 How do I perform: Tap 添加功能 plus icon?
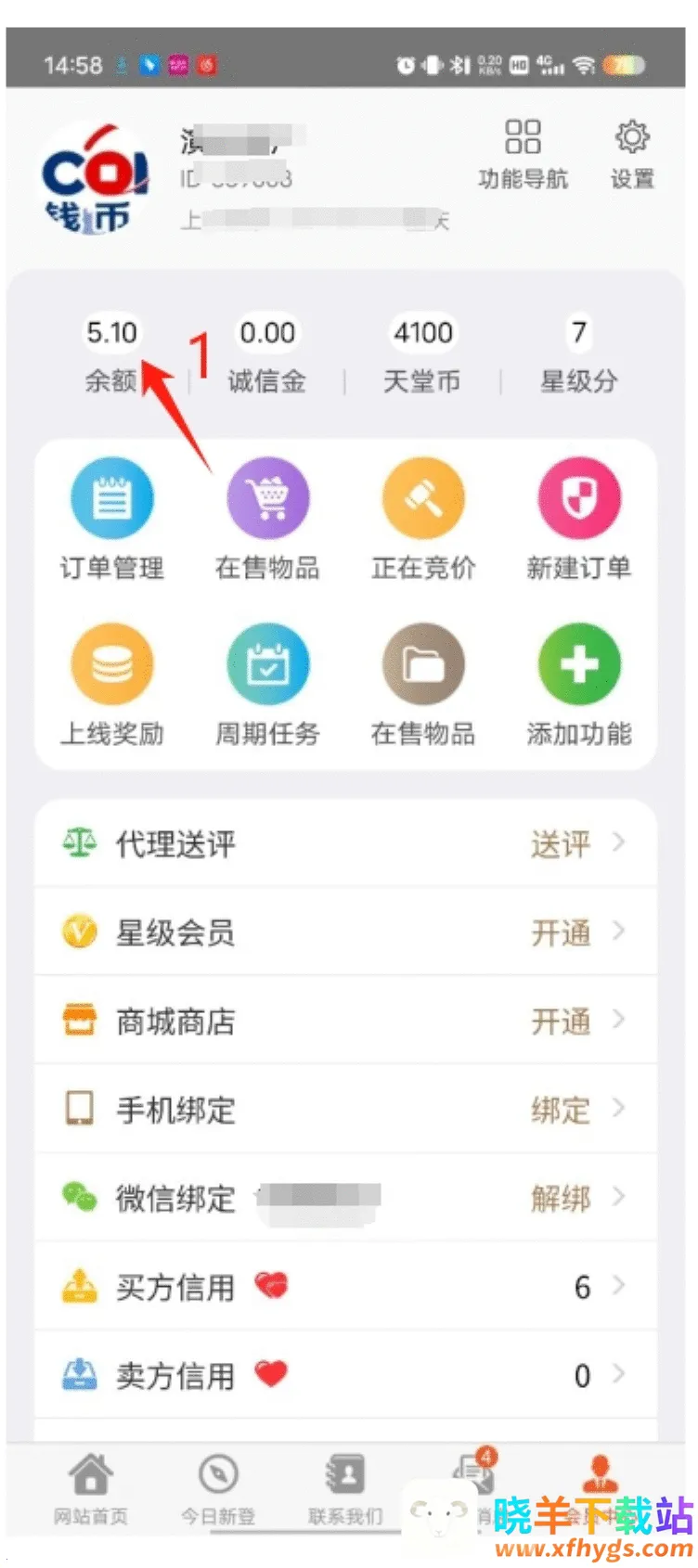click(x=579, y=663)
